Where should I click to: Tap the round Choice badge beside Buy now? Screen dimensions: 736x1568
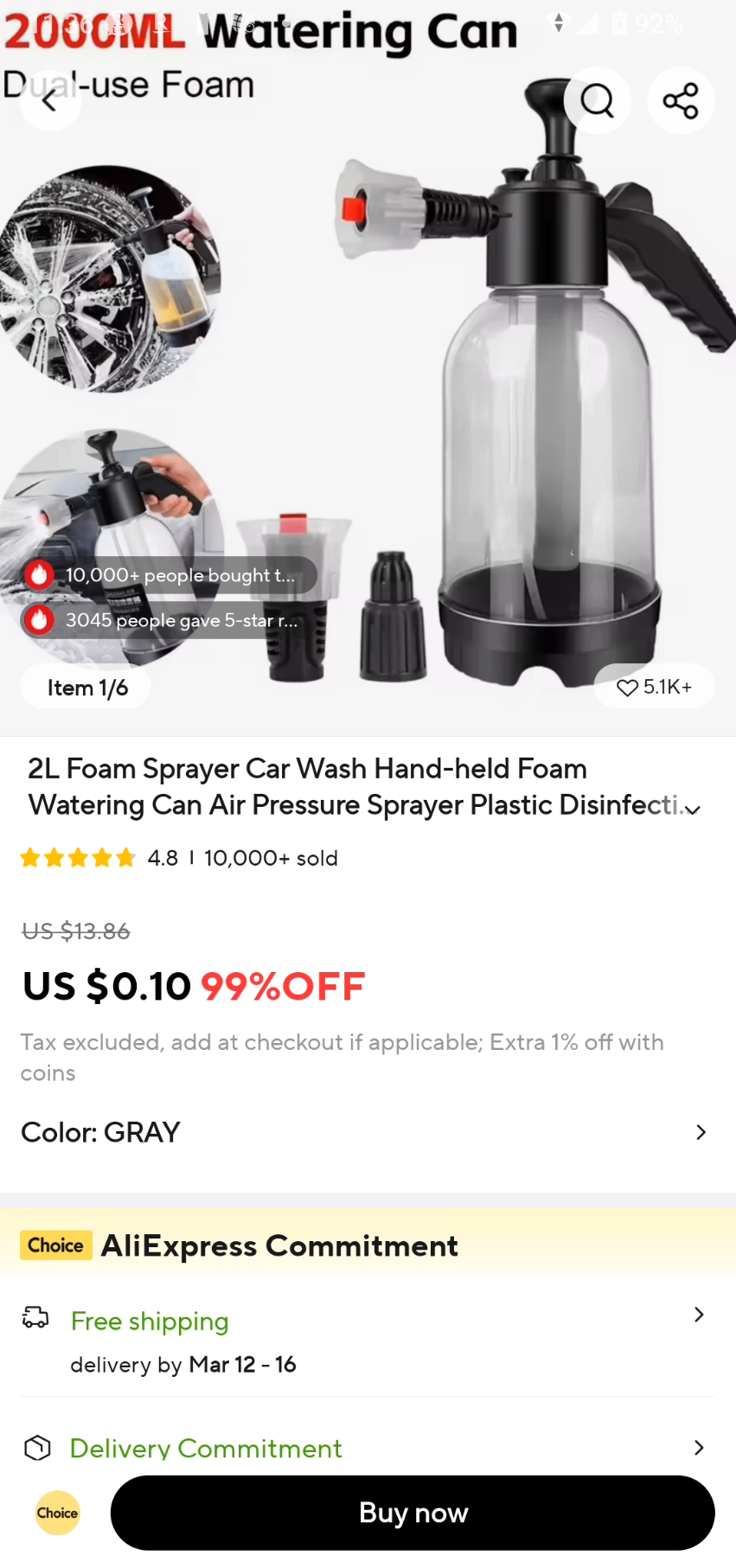[x=57, y=1513]
